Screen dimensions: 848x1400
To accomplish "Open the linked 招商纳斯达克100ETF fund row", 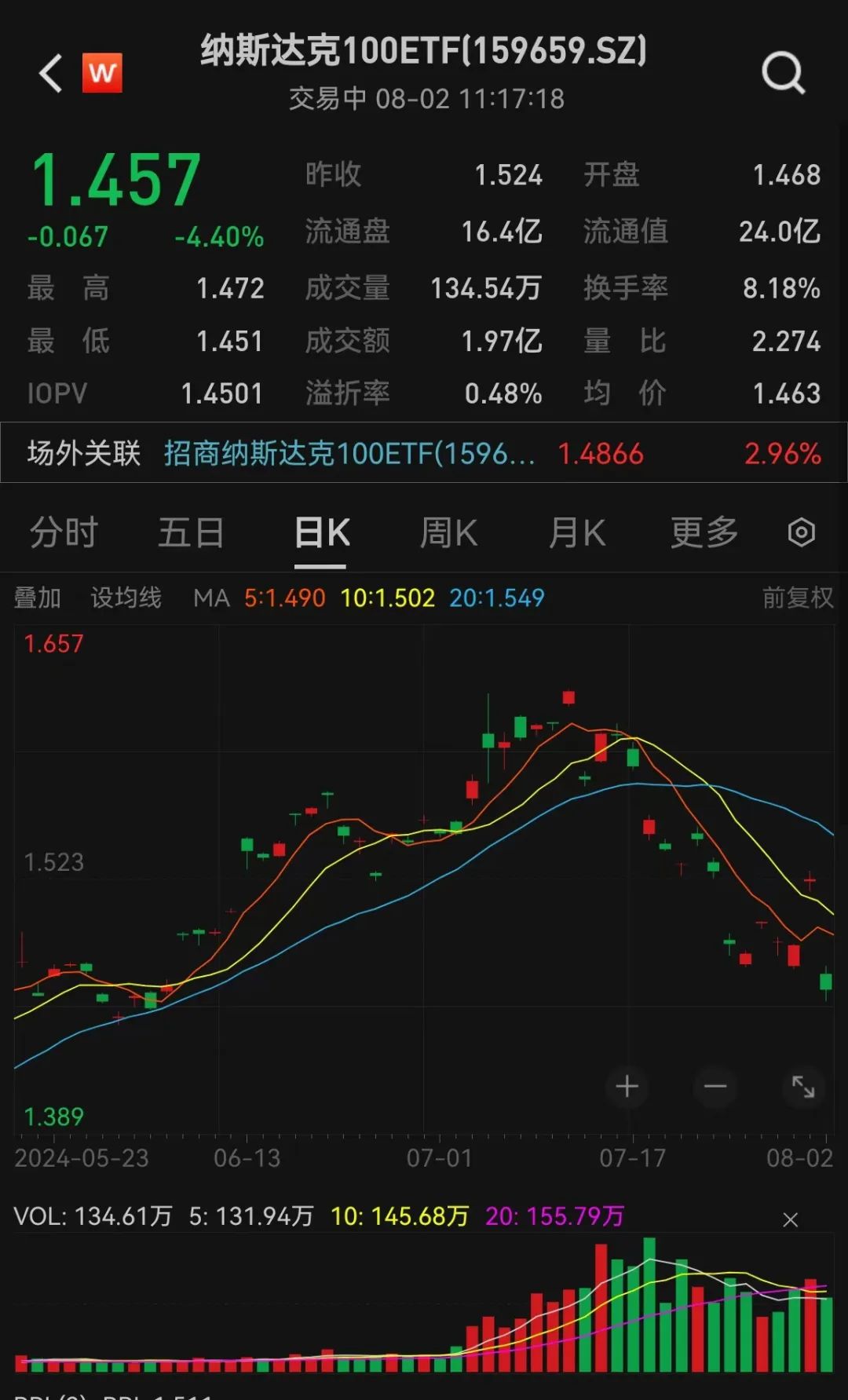I will pos(424,453).
